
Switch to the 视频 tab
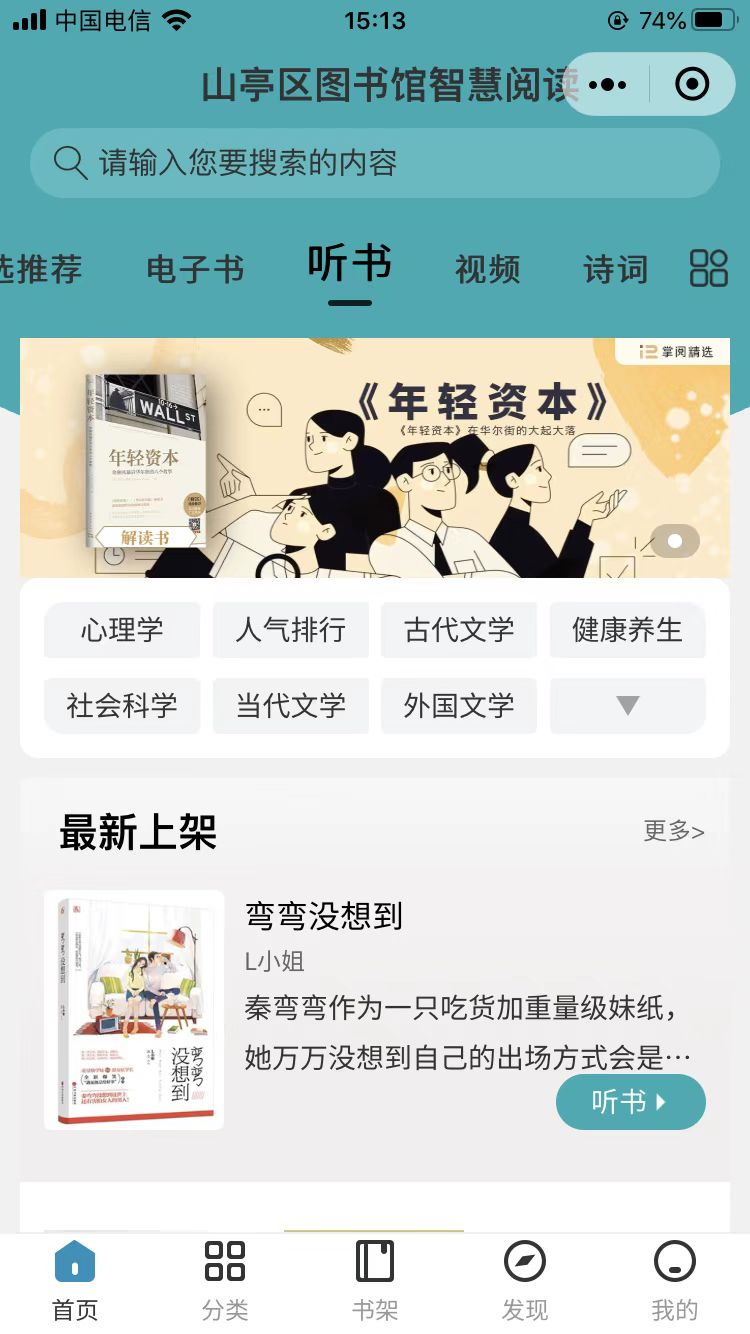[x=487, y=269]
